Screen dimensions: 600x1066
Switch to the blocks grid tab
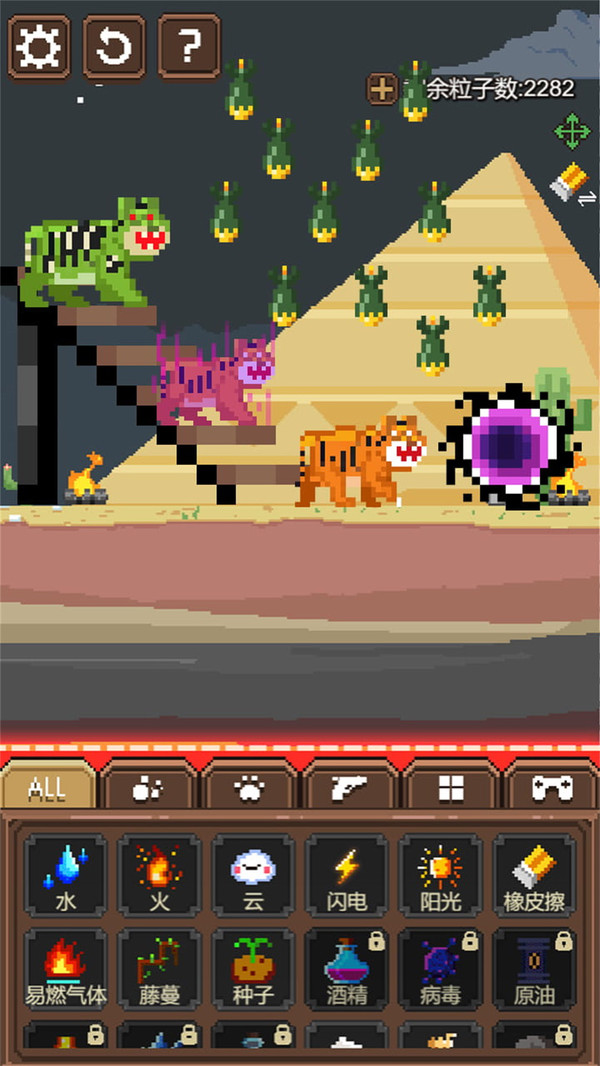[451, 789]
